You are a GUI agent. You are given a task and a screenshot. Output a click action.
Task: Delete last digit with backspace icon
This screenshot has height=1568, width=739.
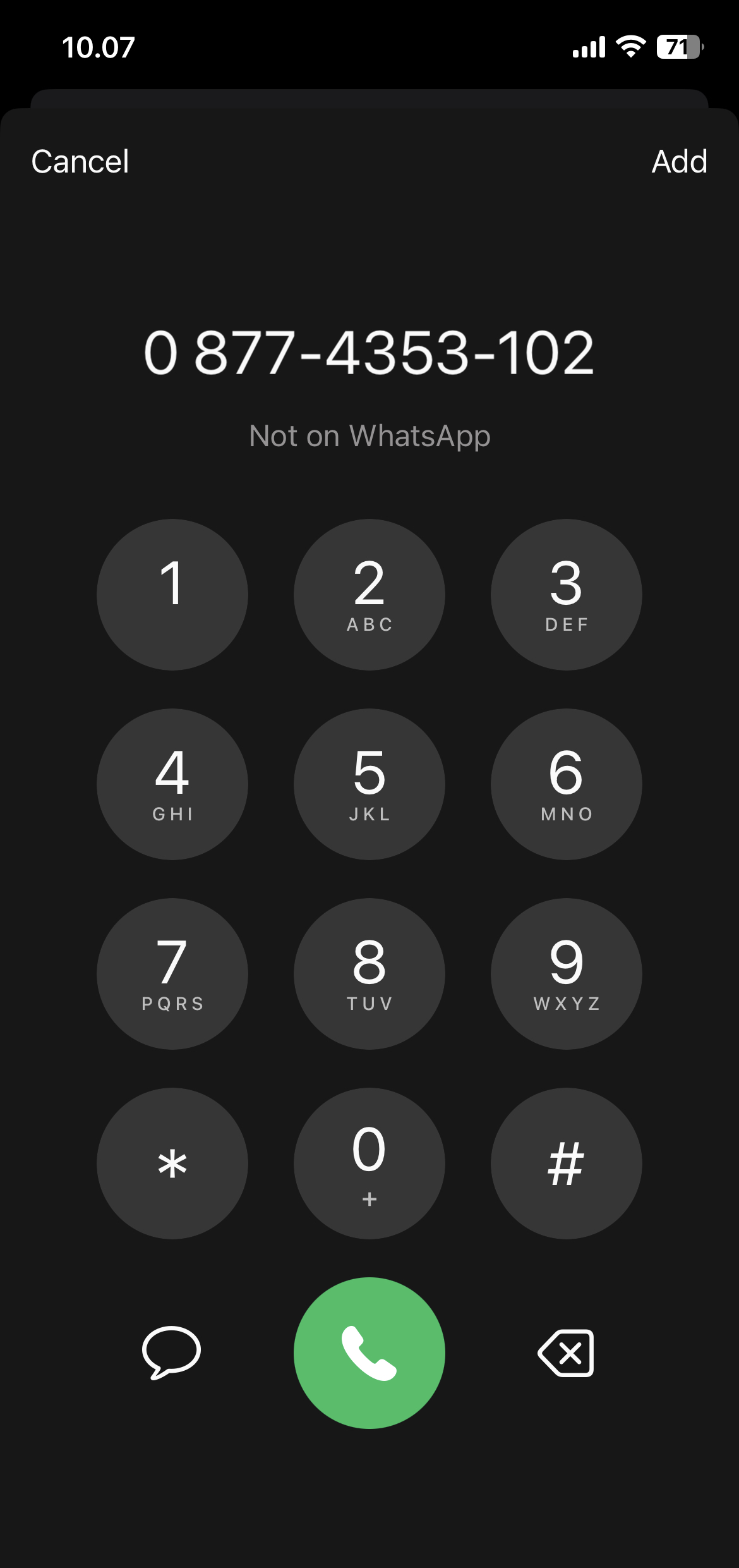(566, 1353)
